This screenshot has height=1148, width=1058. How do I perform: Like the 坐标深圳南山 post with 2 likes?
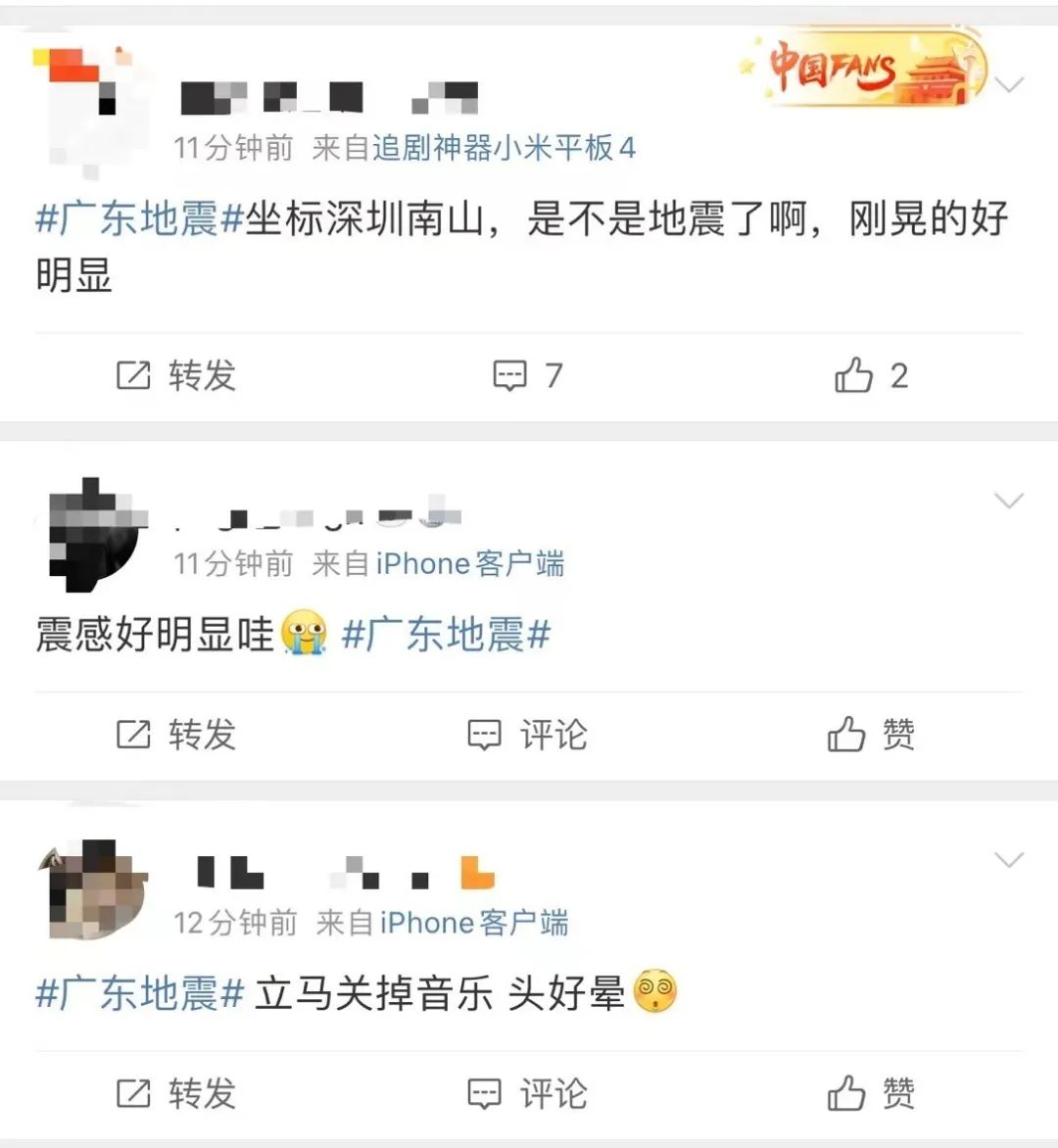(x=870, y=375)
